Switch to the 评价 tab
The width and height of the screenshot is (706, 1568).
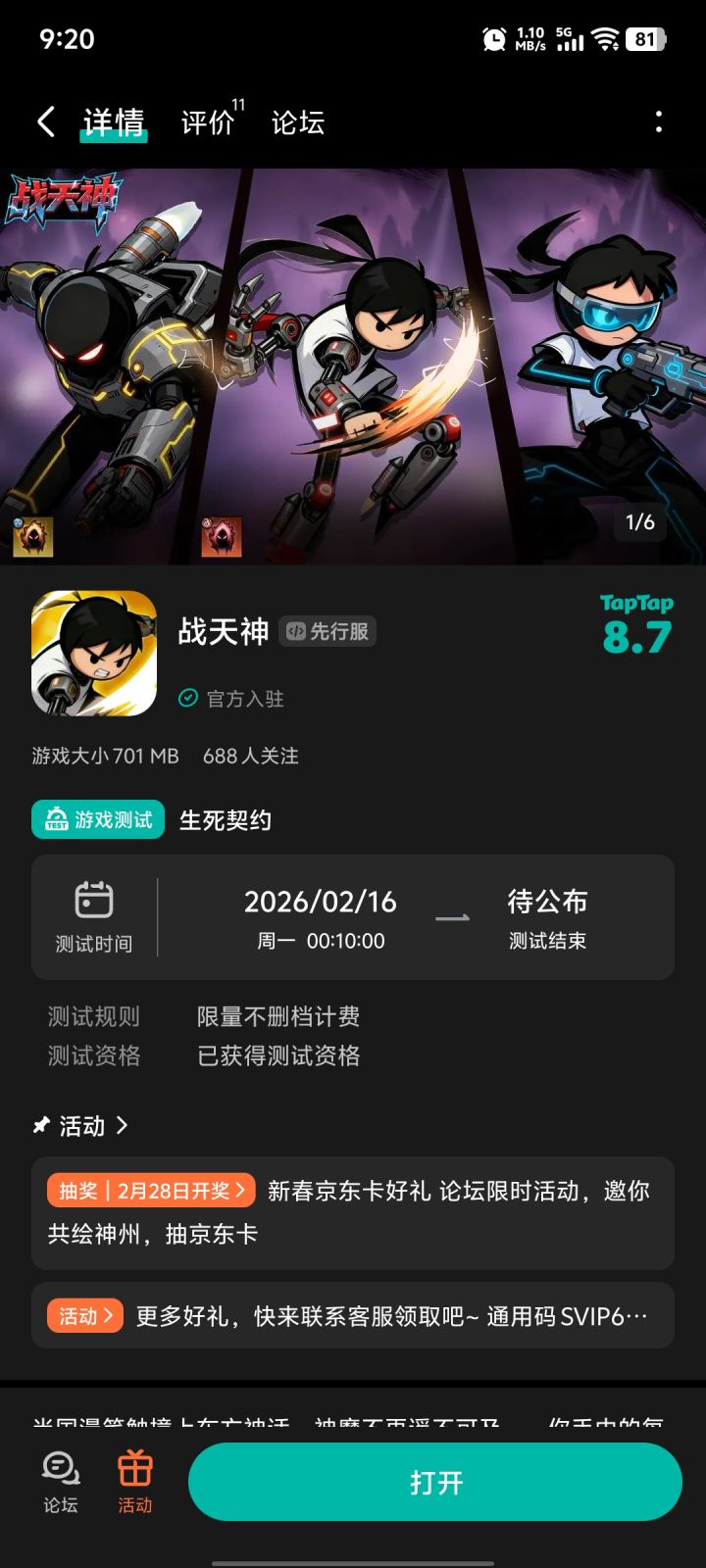(206, 121)
